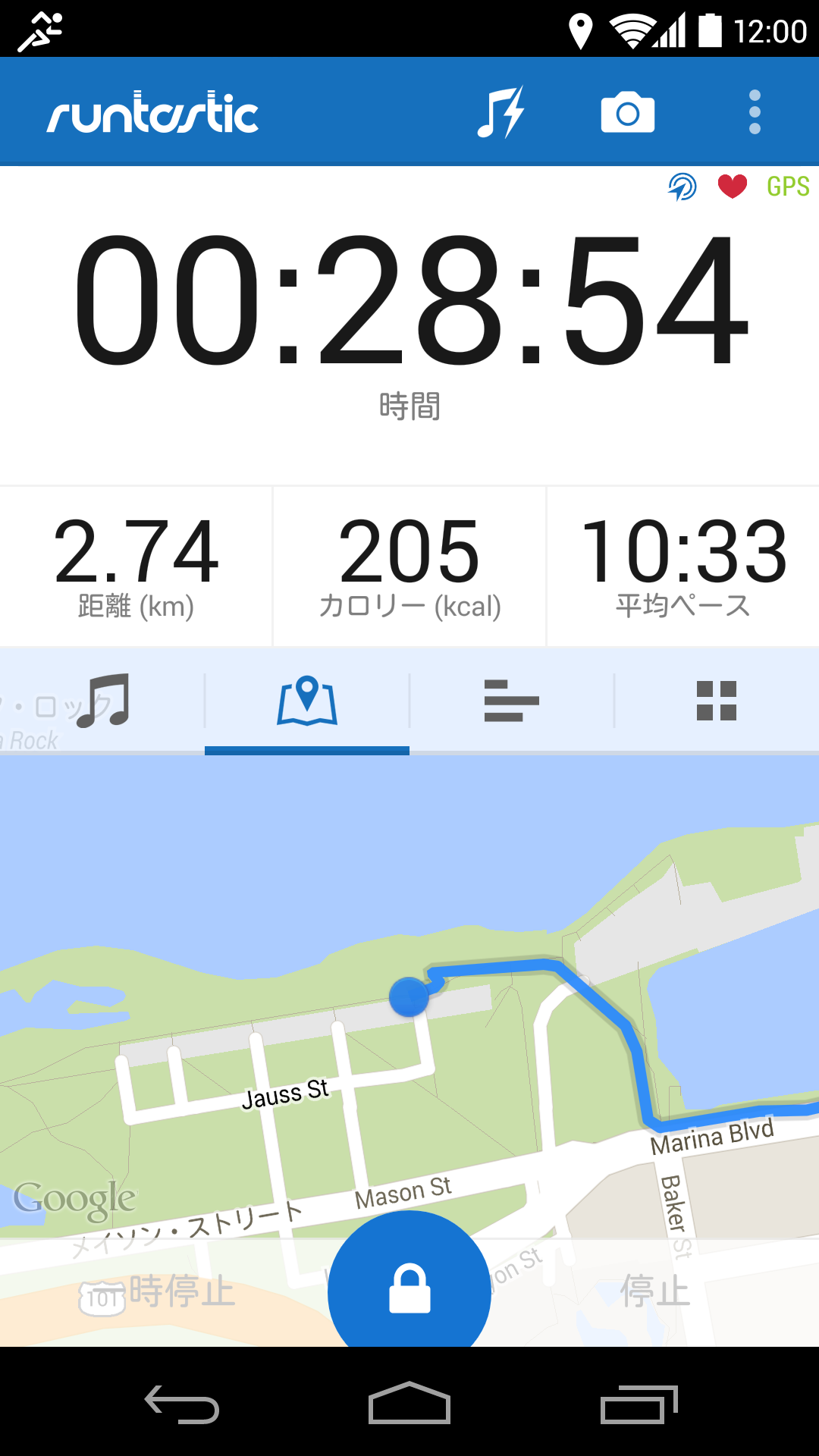The height and width of the screenshot is (1456, 819).
Task: Open the overflow menu
Action: point(754,112)
